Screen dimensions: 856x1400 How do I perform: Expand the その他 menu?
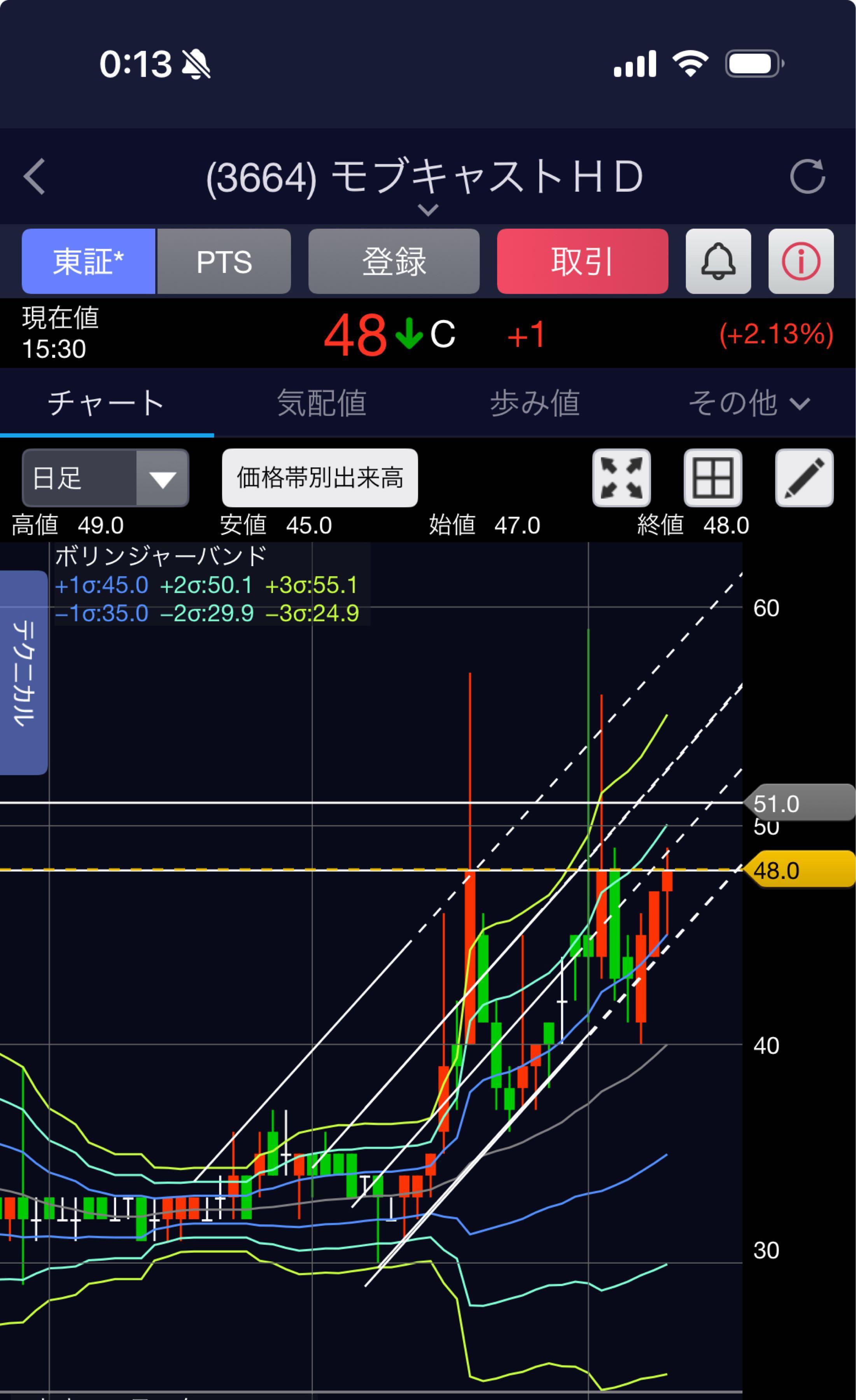[x=749, y=403]
